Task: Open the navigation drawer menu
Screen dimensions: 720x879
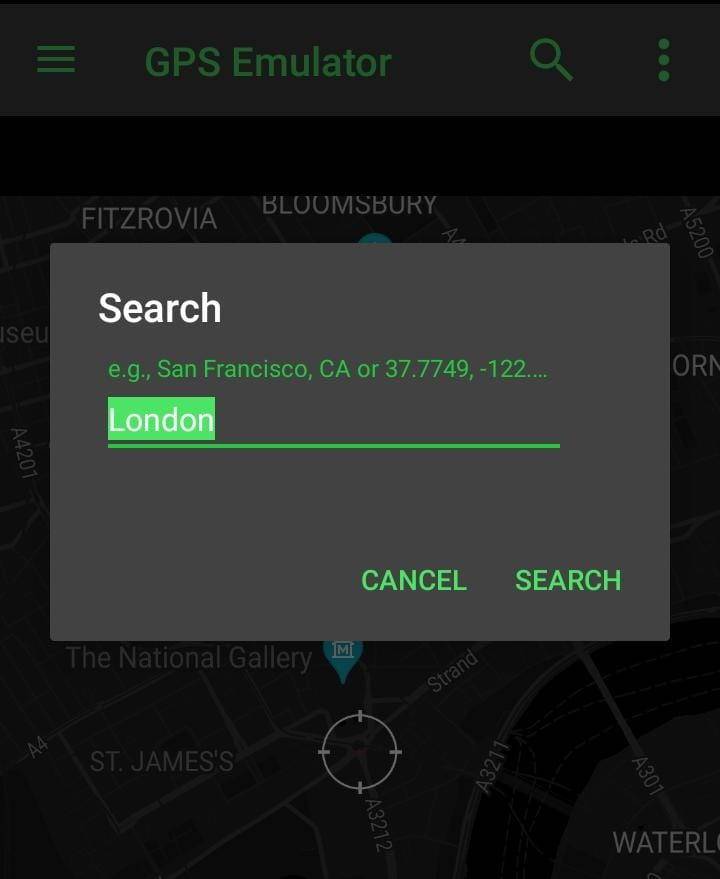Action: click(55, 59)
